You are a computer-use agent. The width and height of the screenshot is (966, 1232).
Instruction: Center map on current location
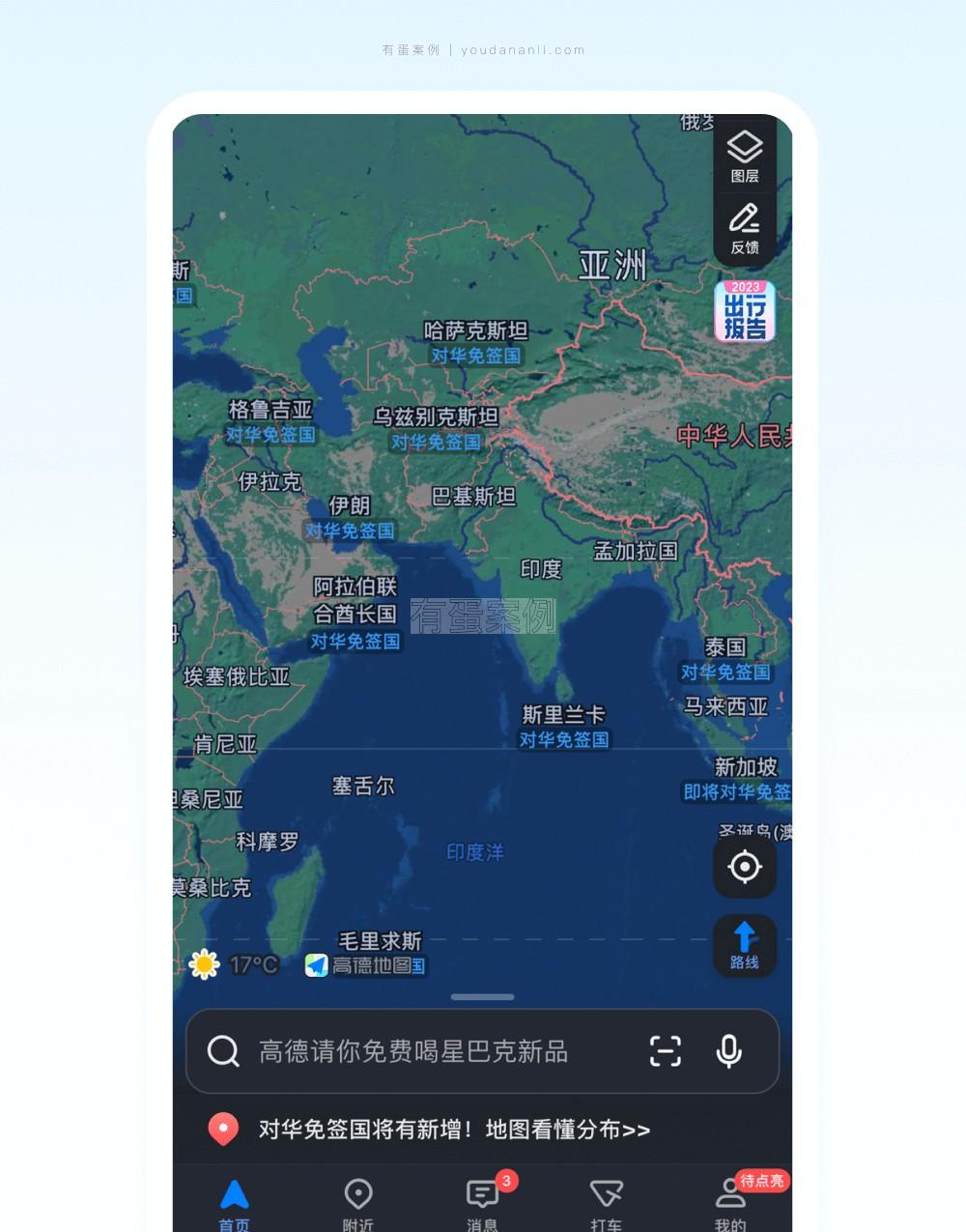point(744,867)
